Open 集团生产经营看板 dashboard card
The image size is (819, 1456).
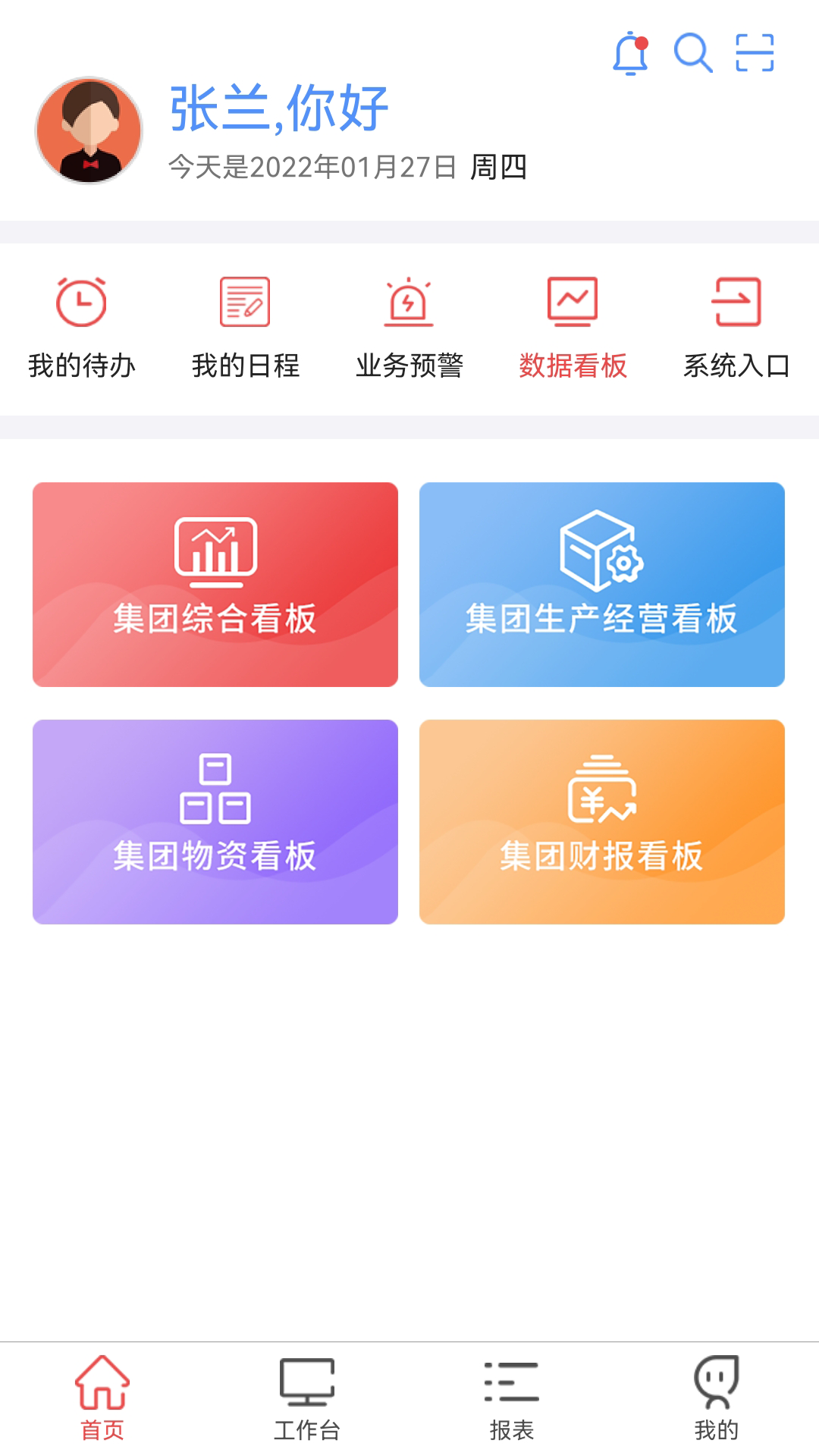point(603,582)
